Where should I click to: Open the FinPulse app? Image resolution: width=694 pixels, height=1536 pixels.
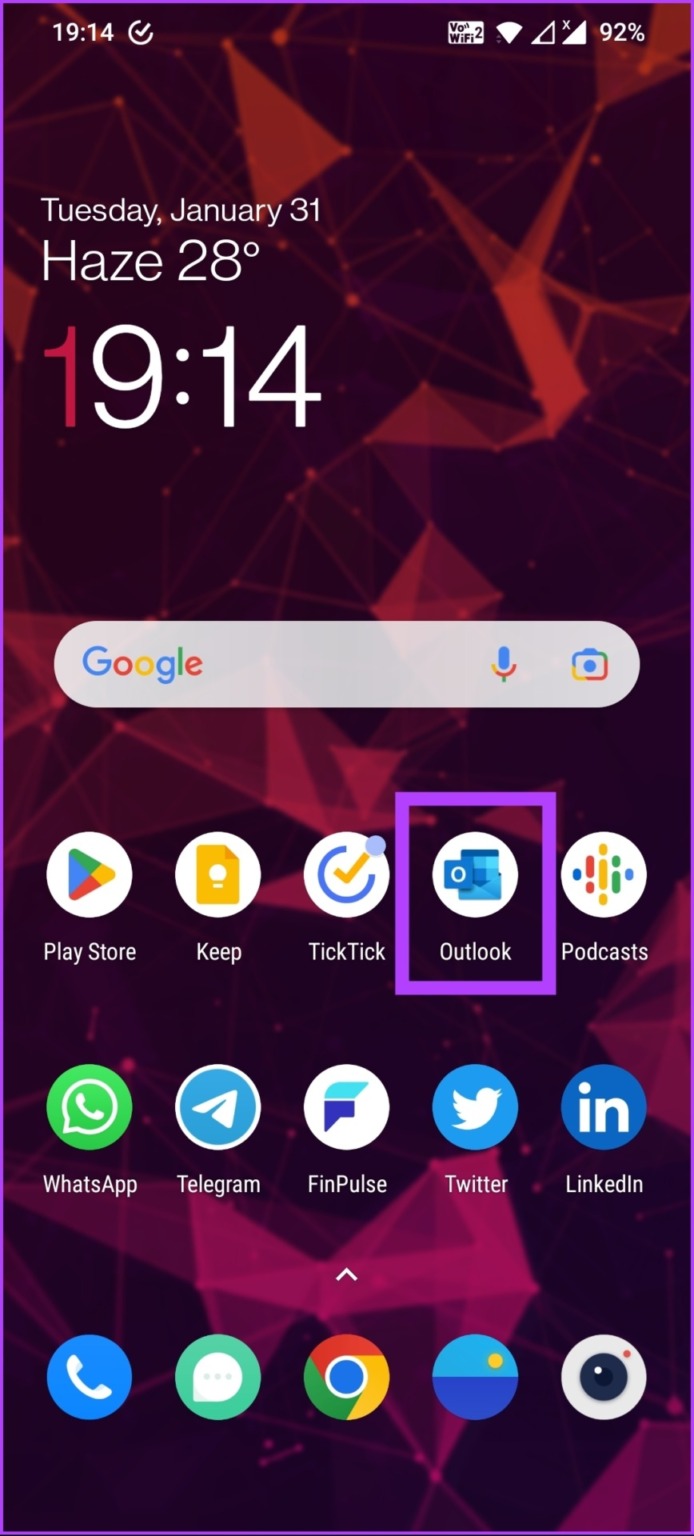coord(346,1107)
